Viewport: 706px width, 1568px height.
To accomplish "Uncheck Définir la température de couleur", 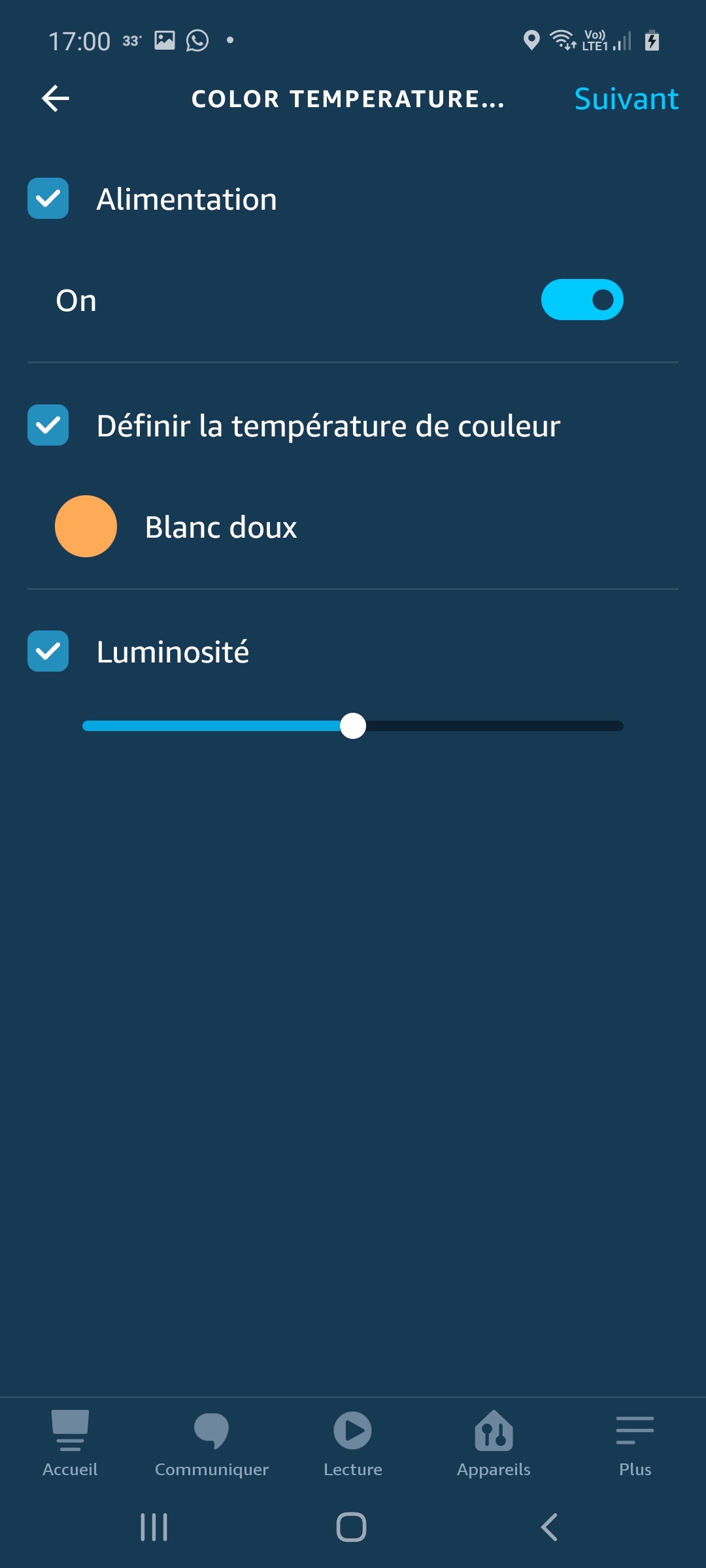I will tap(48, 425).
